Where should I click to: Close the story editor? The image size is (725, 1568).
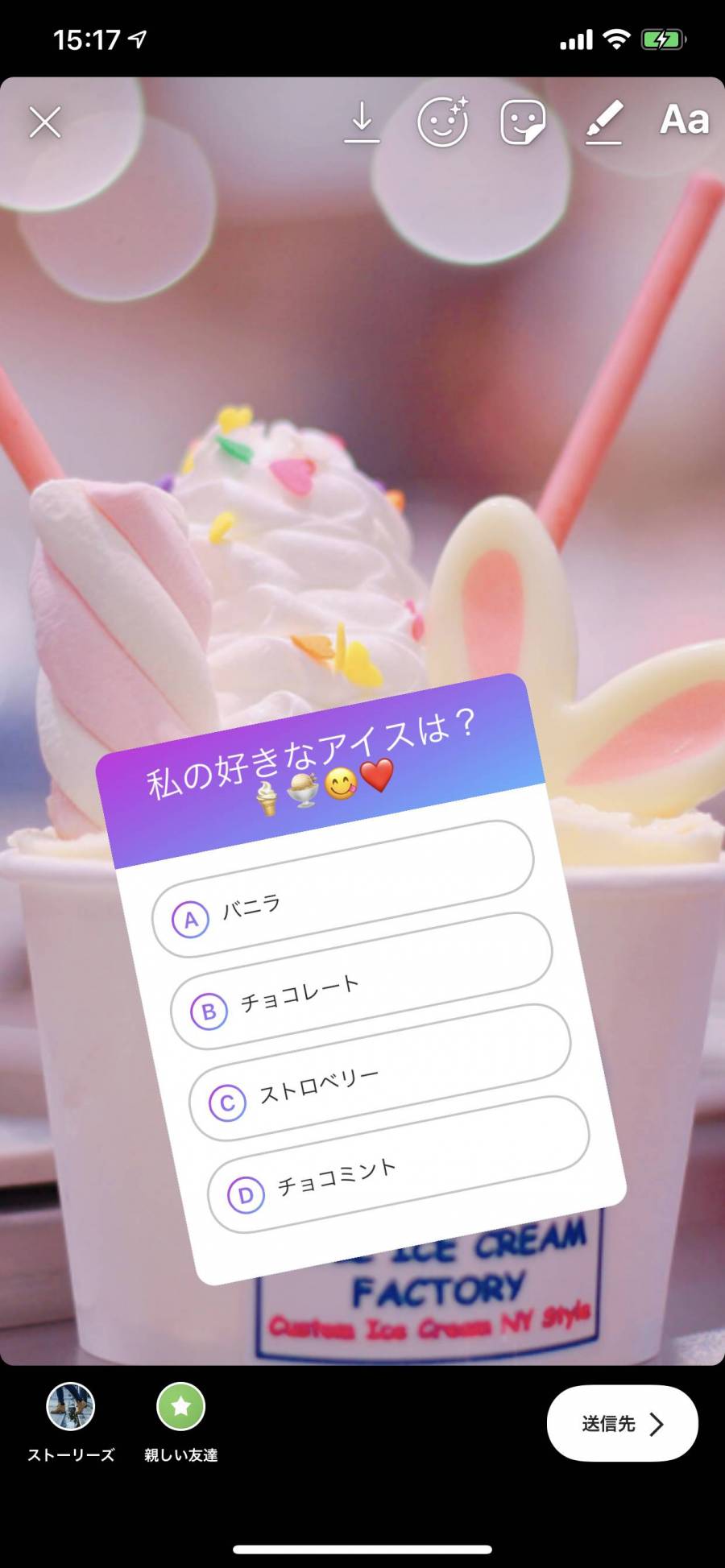(x=45, y=122)
